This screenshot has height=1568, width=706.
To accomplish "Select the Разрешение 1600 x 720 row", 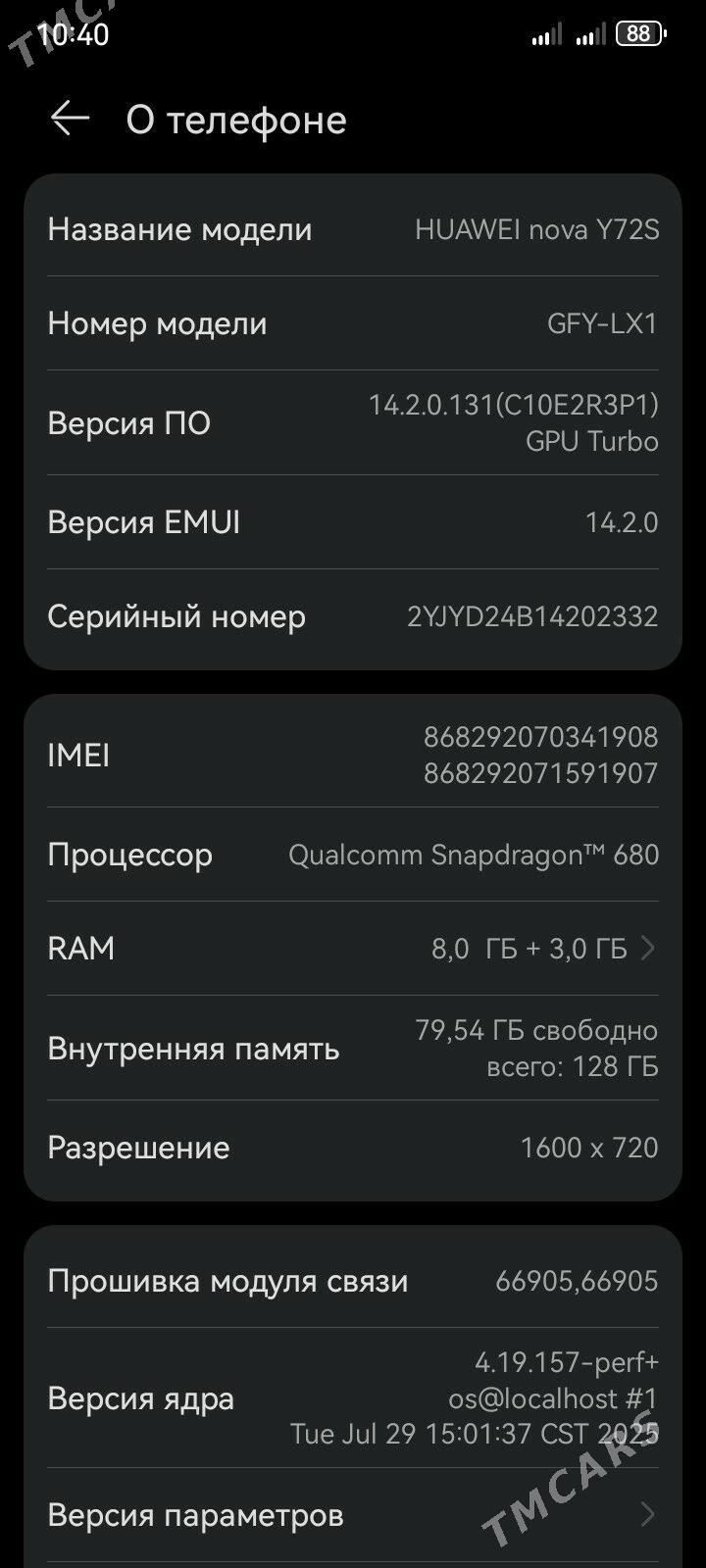I will tap(353, 1147).
